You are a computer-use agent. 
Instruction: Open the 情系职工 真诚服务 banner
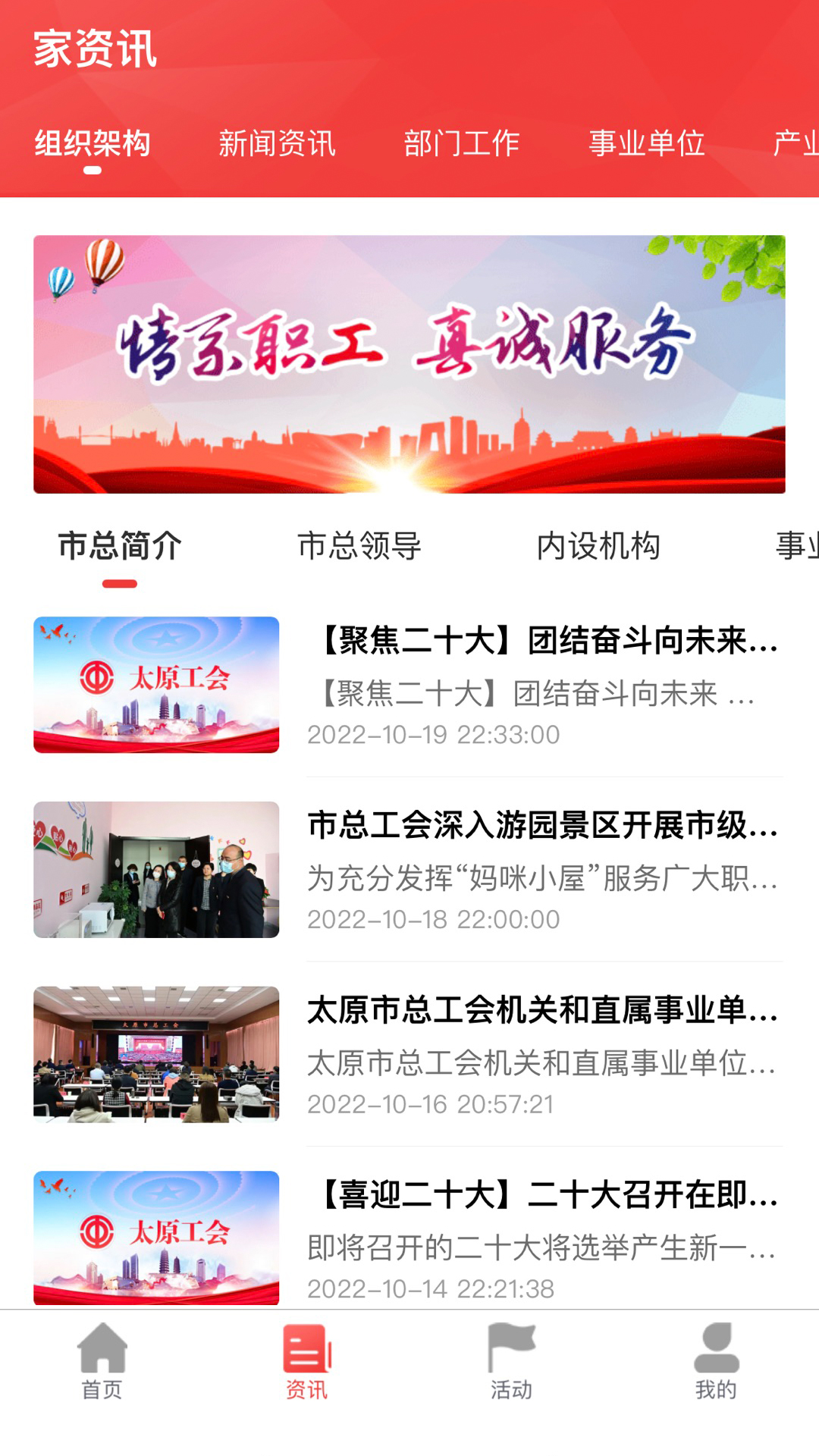[409, 364]
